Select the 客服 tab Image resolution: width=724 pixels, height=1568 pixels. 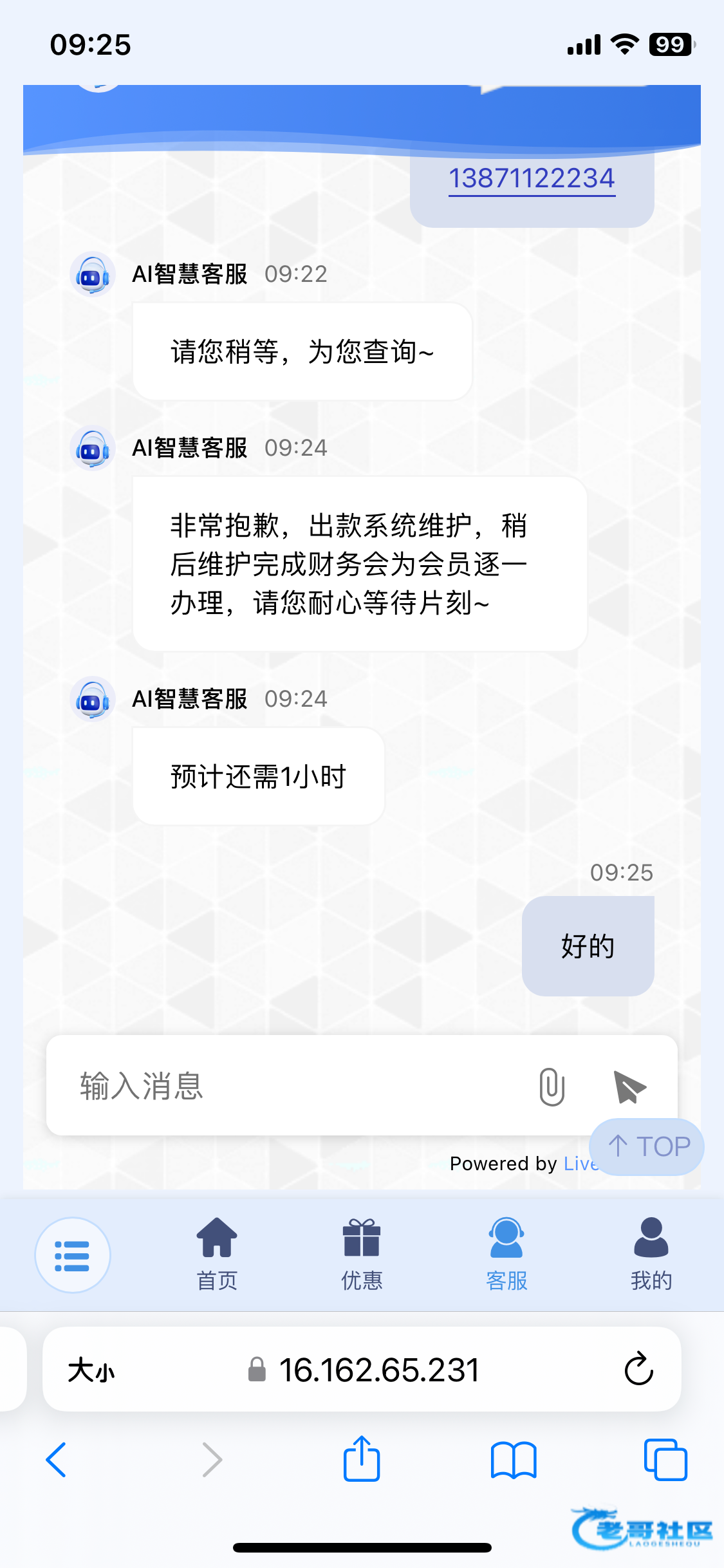point(506,1254)
